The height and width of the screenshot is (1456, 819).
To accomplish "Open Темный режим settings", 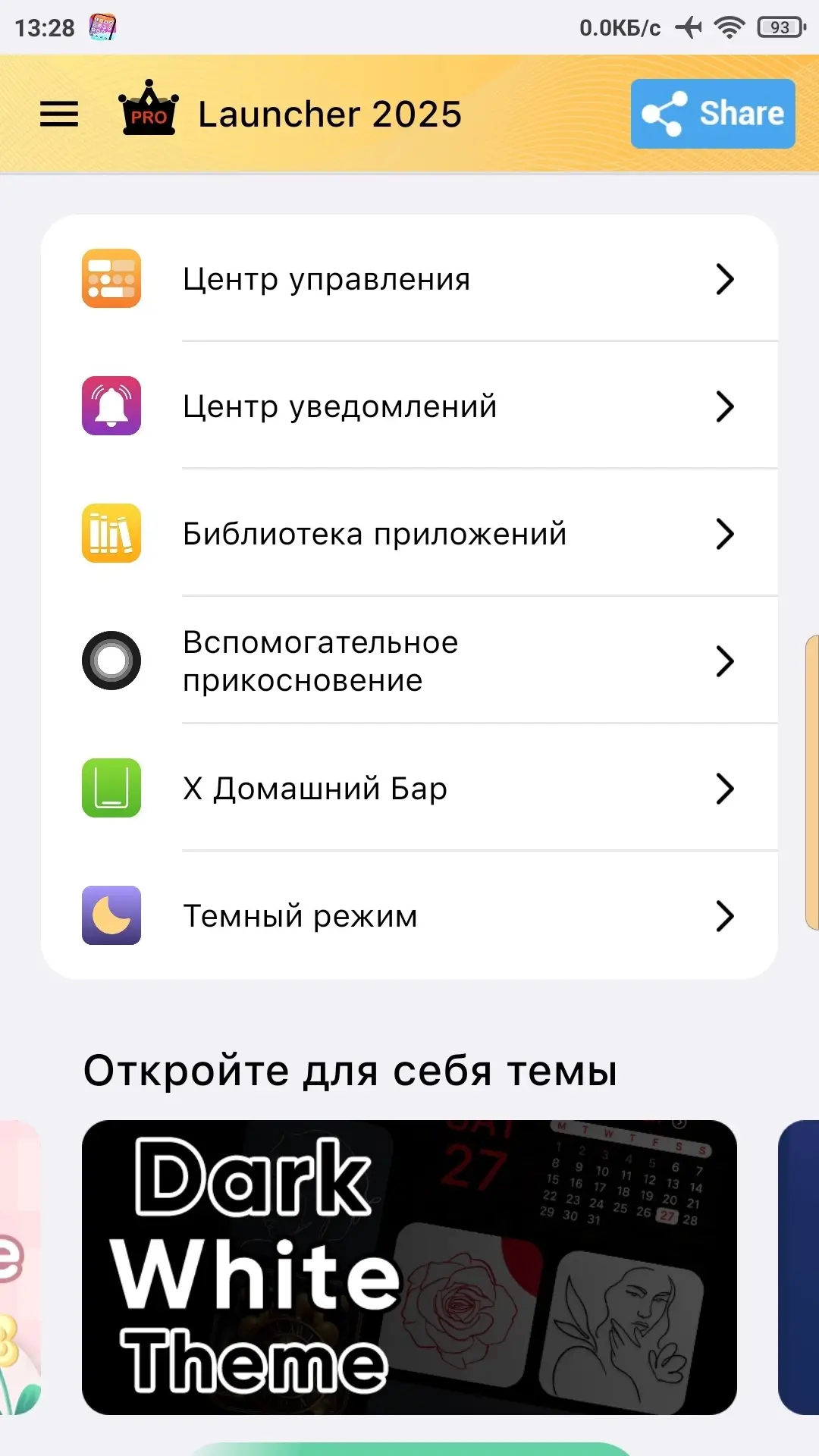I will 409,916.
